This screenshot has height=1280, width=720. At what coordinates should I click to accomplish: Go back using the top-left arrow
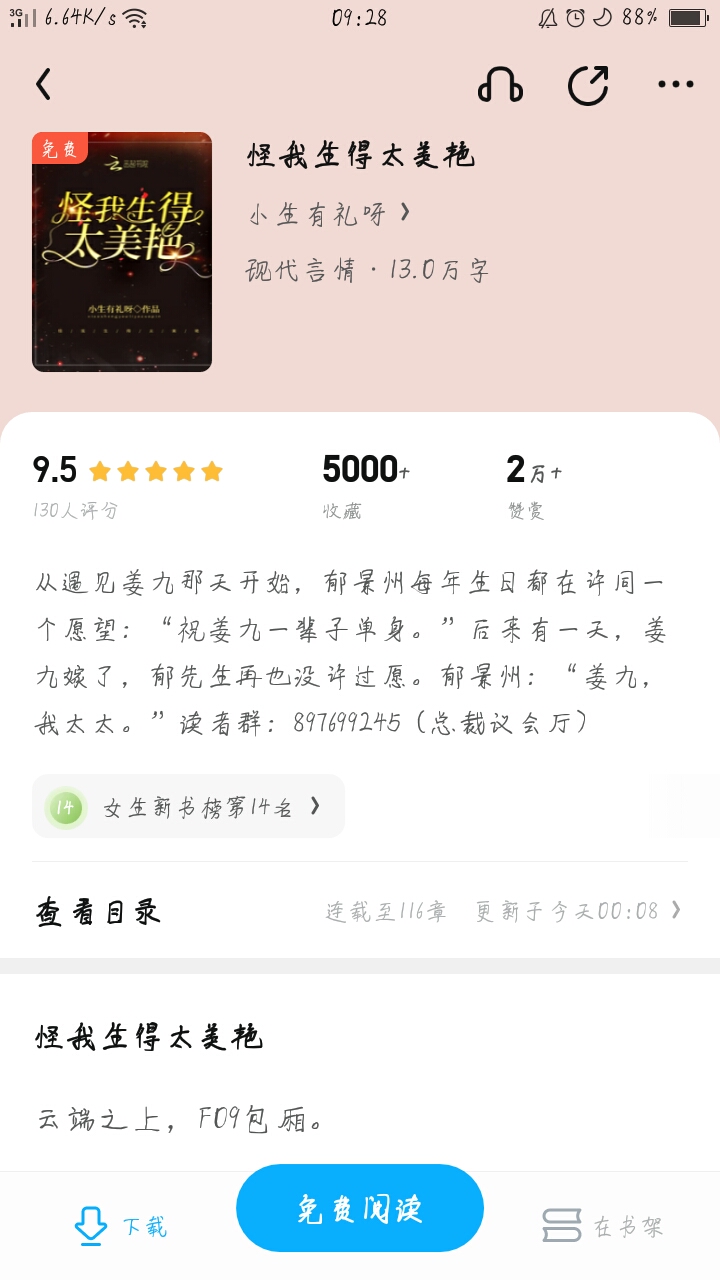pyautogui.click(x=43, y=85)
